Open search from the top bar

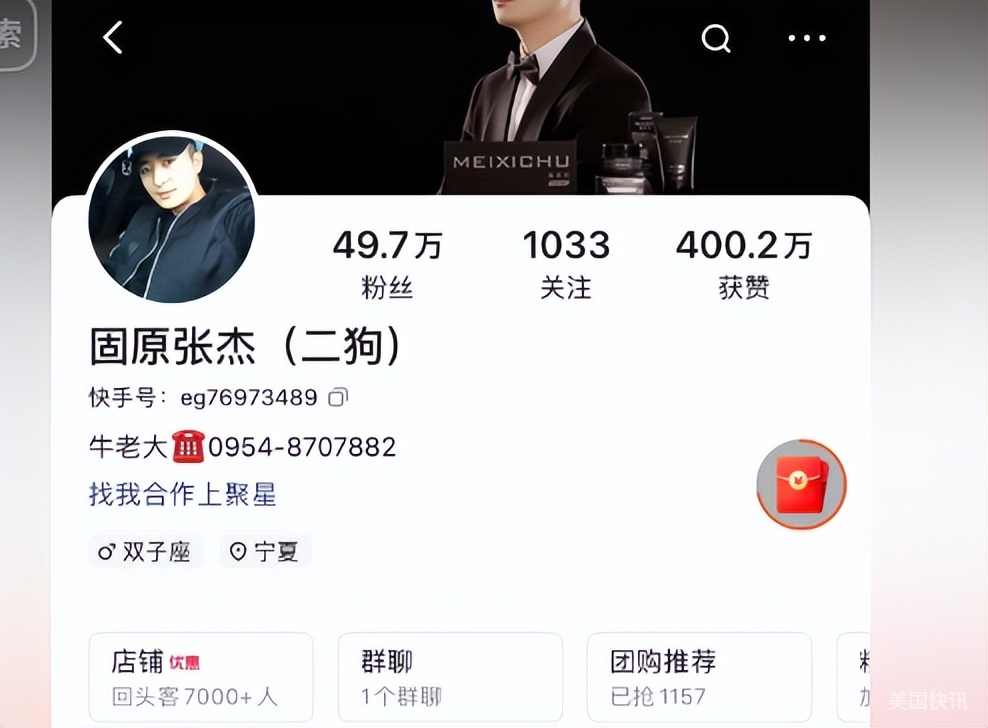[x=716, y=38]
